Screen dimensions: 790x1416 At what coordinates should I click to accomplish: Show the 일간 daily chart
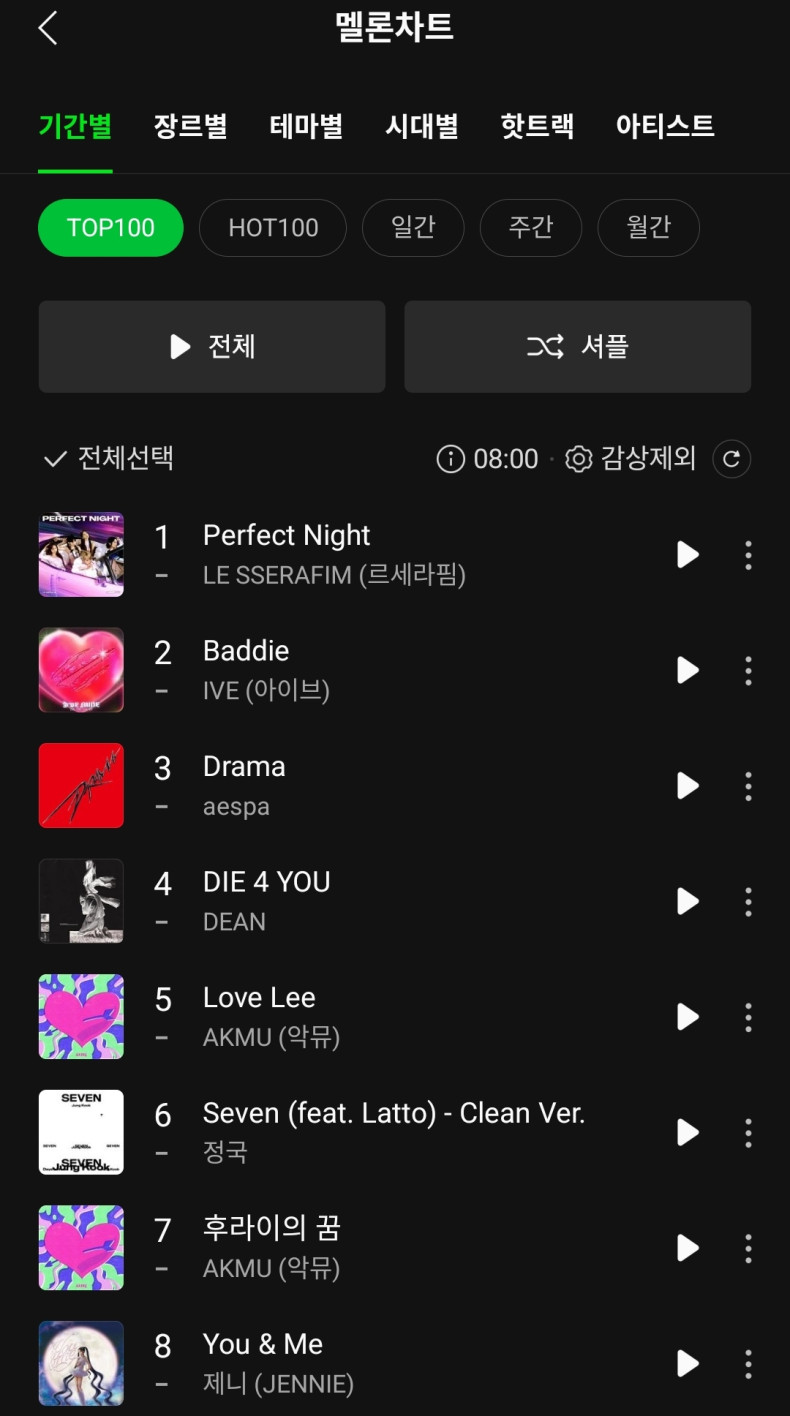tap(413, 228)
